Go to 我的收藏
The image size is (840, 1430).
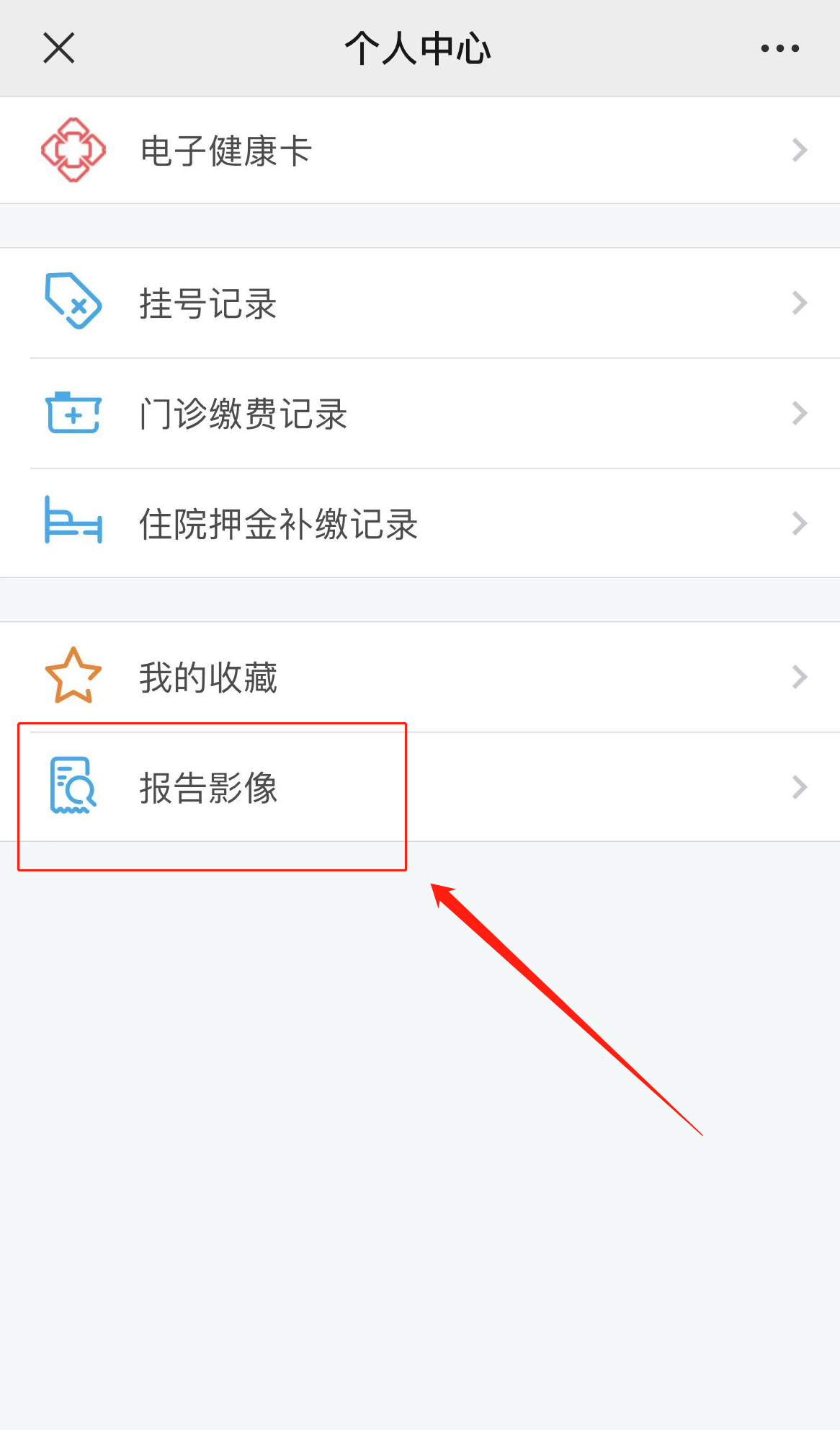pos(420,678)
